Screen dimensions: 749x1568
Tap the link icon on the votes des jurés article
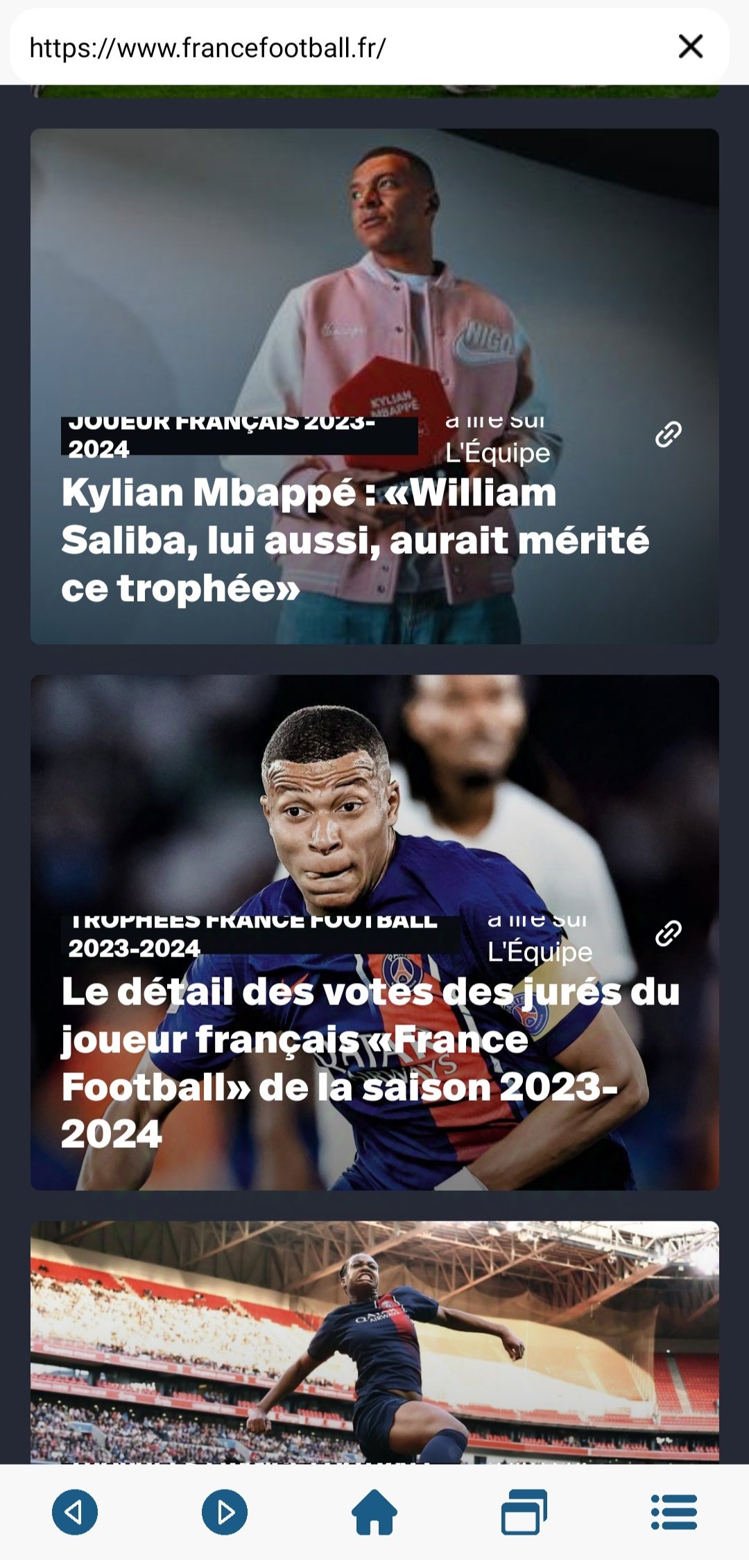tap(668, 934)
